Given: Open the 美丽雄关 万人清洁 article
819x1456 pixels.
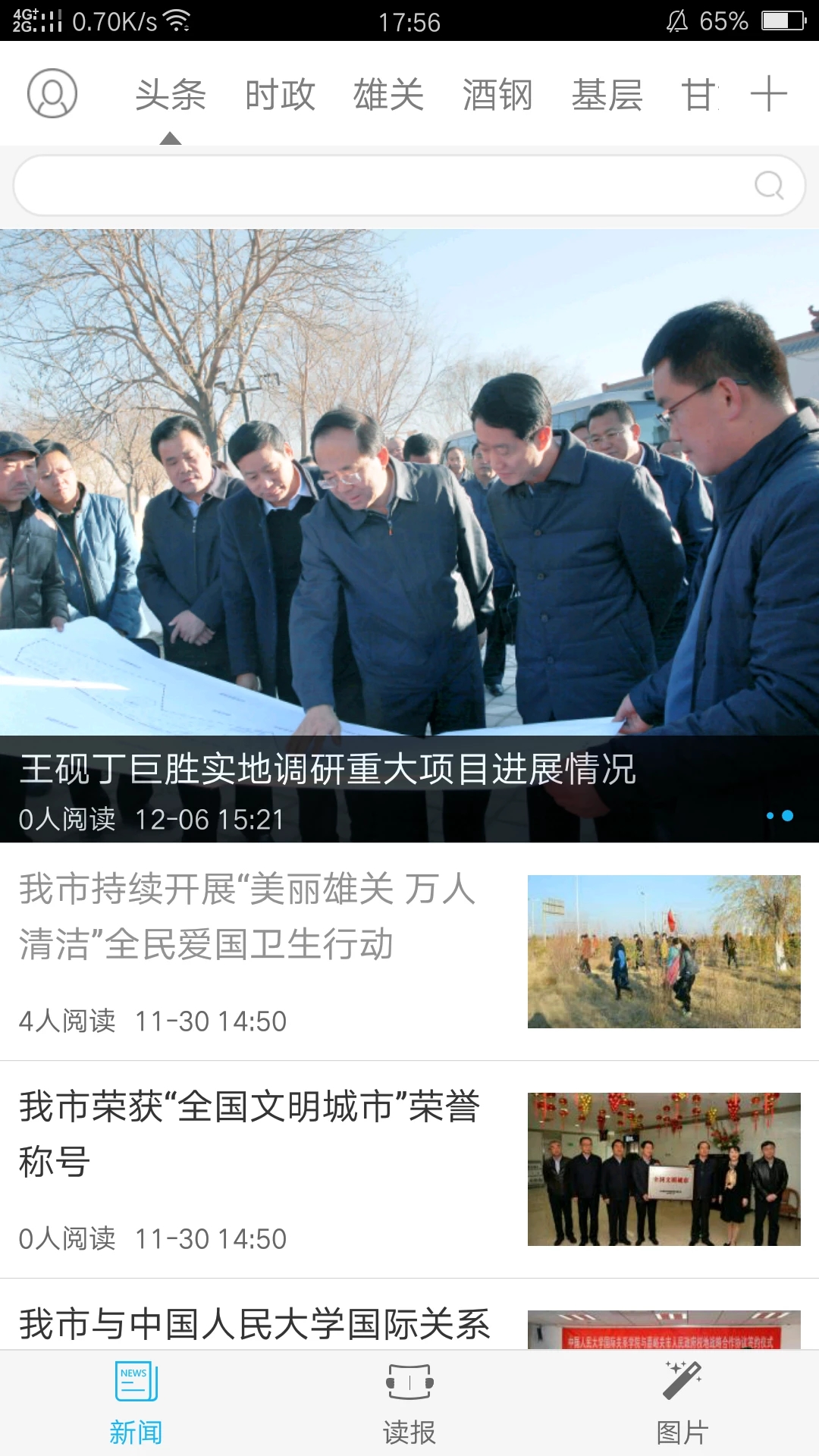Looking at the screenshot, I should click(x=250, y=917).
